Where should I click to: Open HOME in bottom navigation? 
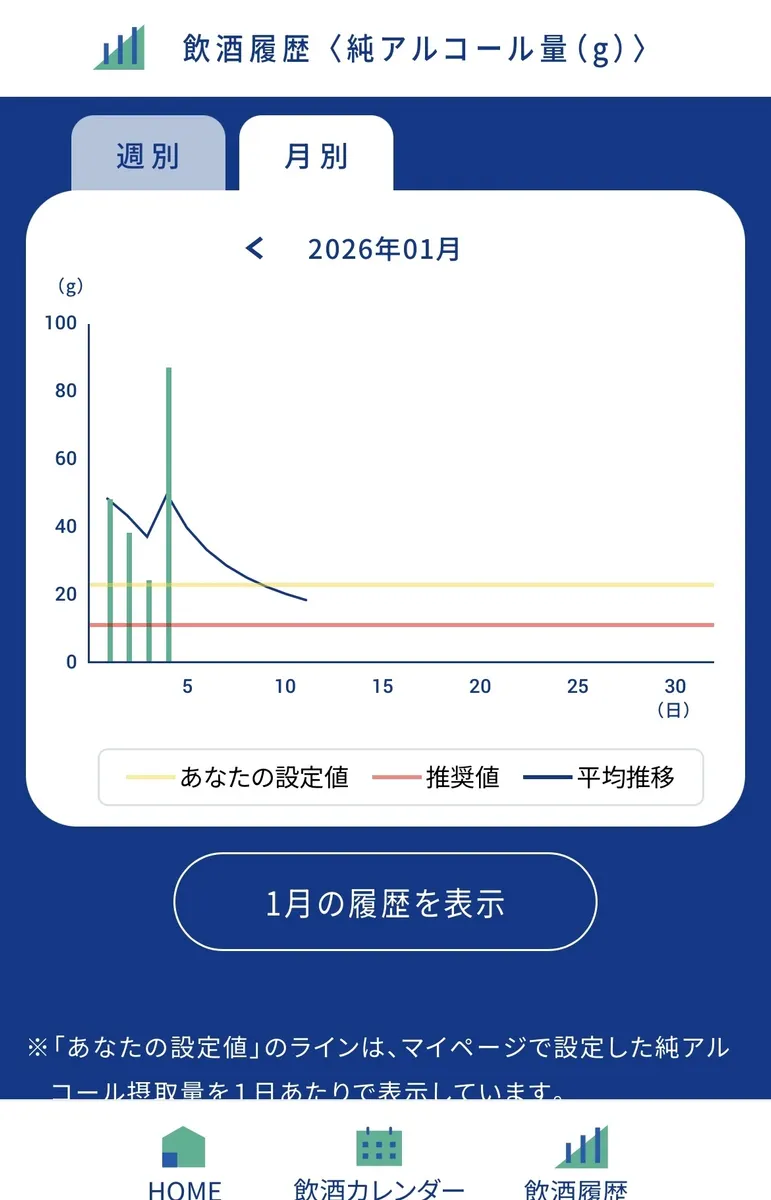(184, 1162)
